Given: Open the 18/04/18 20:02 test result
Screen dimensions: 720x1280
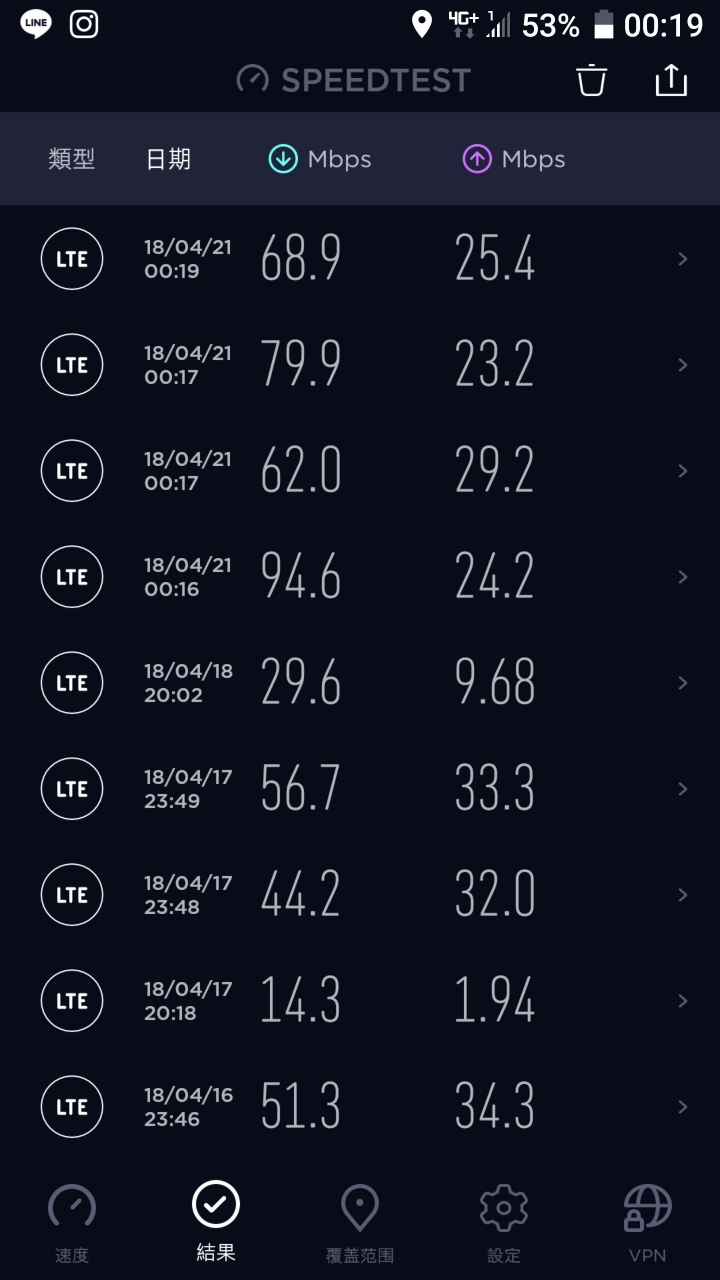Looking at the screenshot, I should pyautogui.click(x=360, y=683).
